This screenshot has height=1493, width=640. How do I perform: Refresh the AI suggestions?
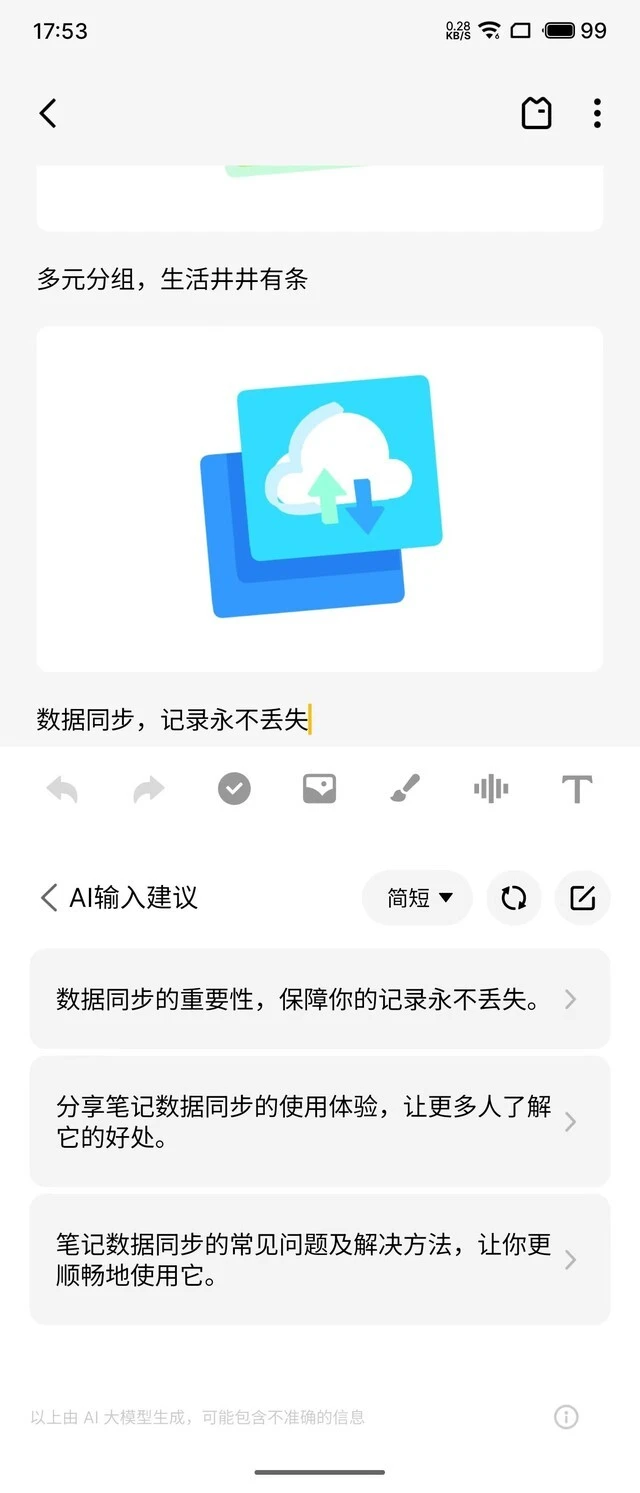[x=514, y=898]
